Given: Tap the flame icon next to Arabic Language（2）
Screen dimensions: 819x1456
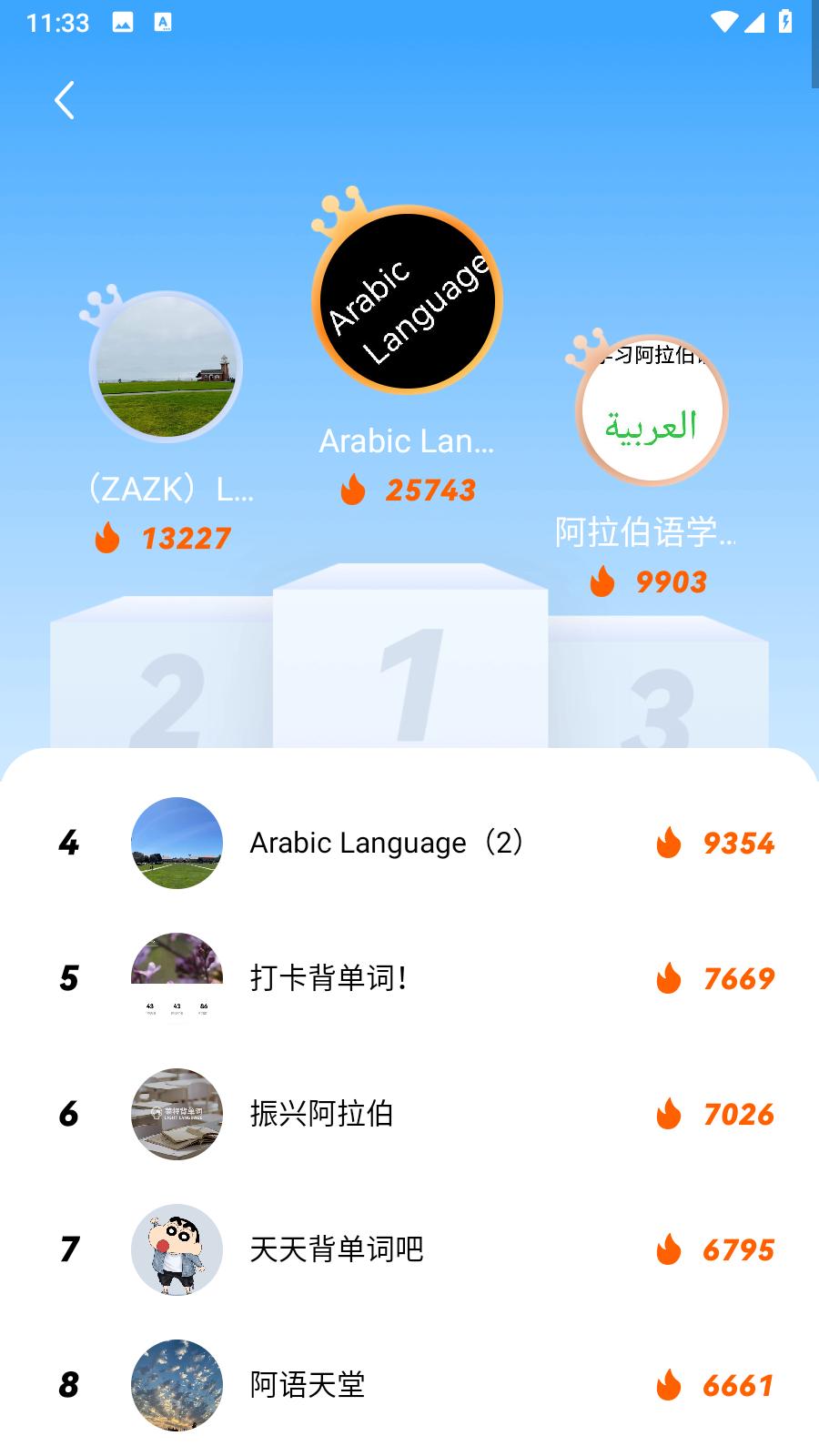Looking at the screenshot, I should pyautogui.click(x=670, y=843).
